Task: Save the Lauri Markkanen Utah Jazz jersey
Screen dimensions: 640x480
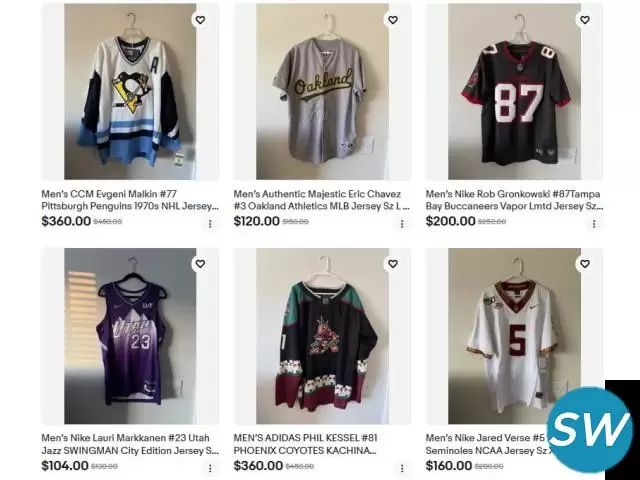Action: point(200,264)
